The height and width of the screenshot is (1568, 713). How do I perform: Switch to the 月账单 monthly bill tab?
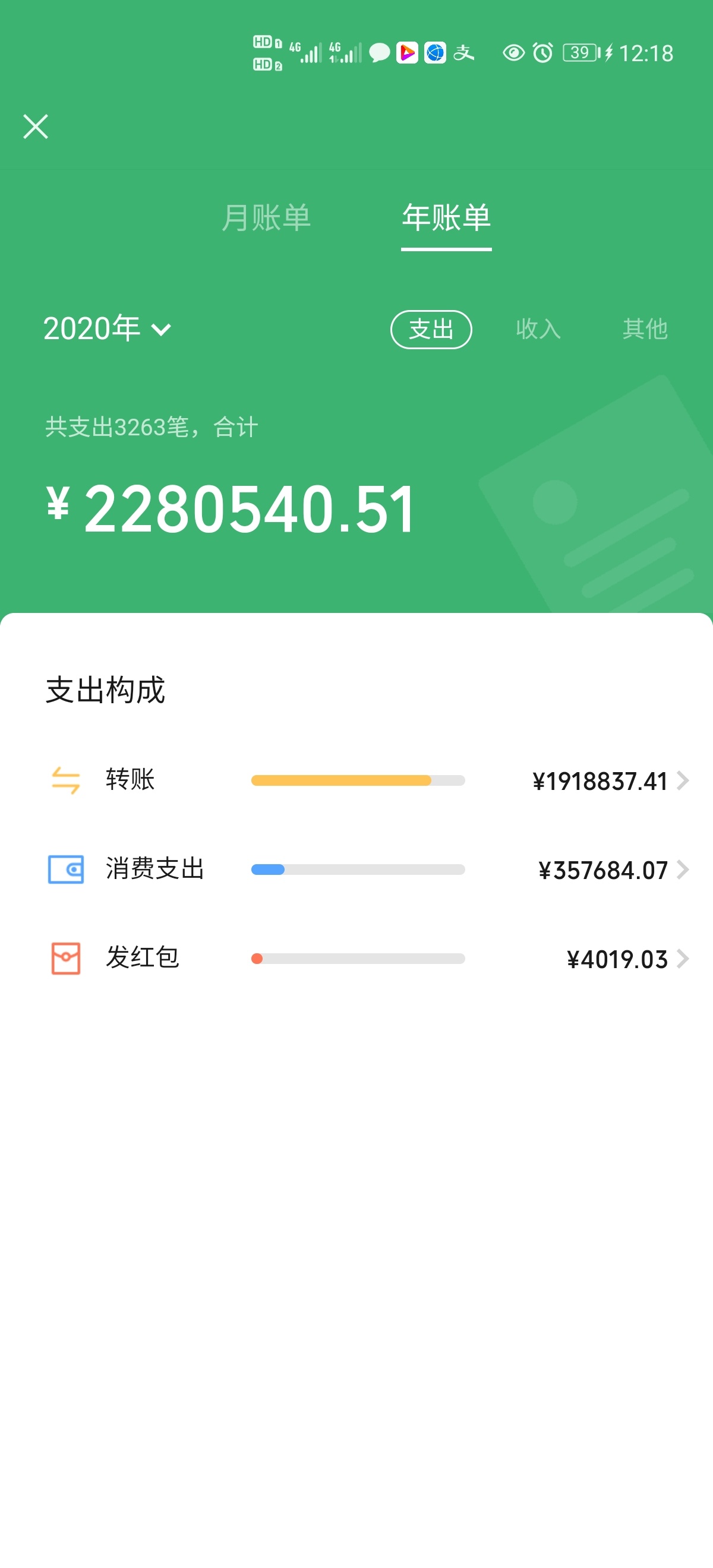point(266,218)
